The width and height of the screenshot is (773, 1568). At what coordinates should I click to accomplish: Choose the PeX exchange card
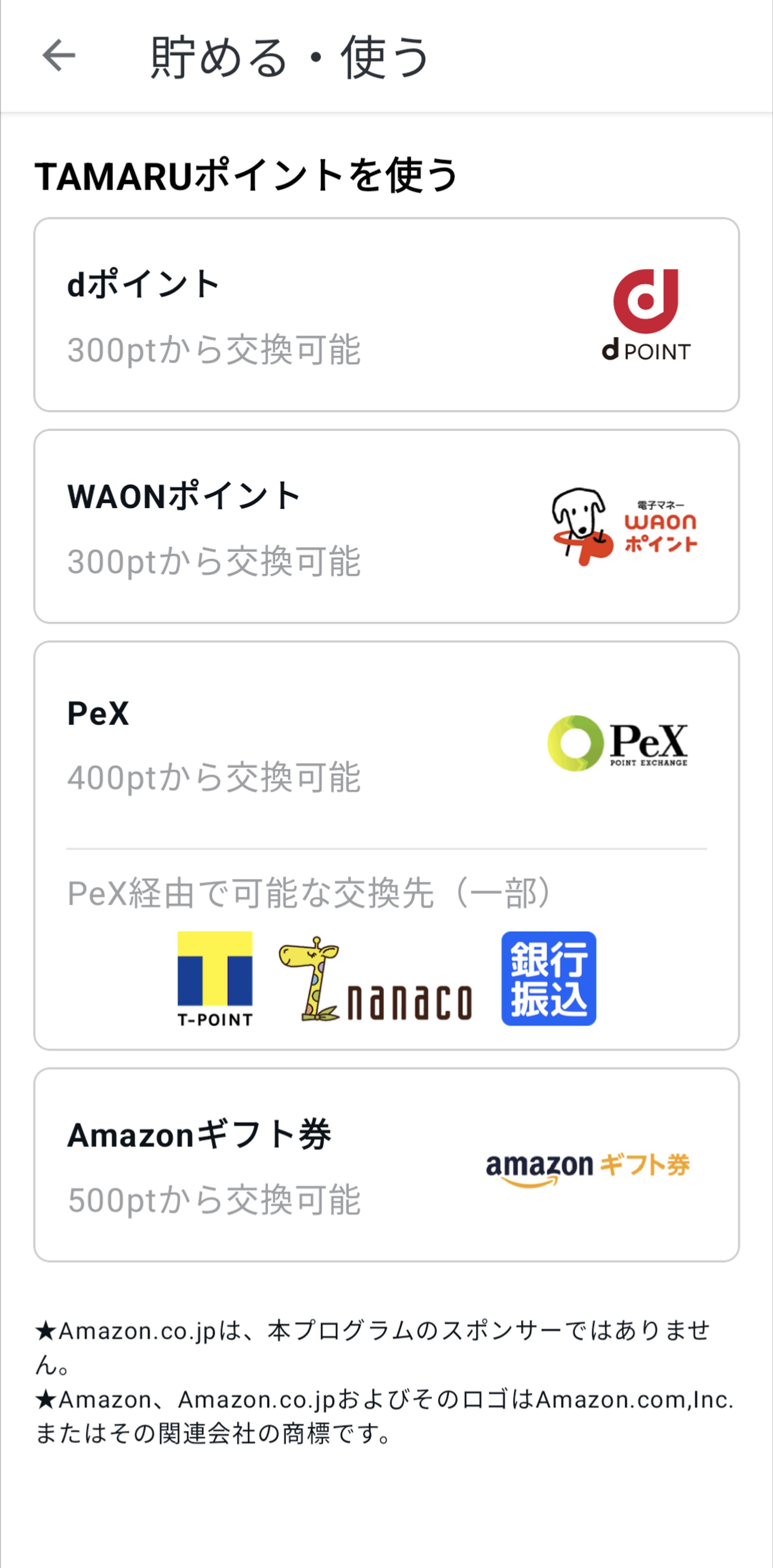point(386,746)
